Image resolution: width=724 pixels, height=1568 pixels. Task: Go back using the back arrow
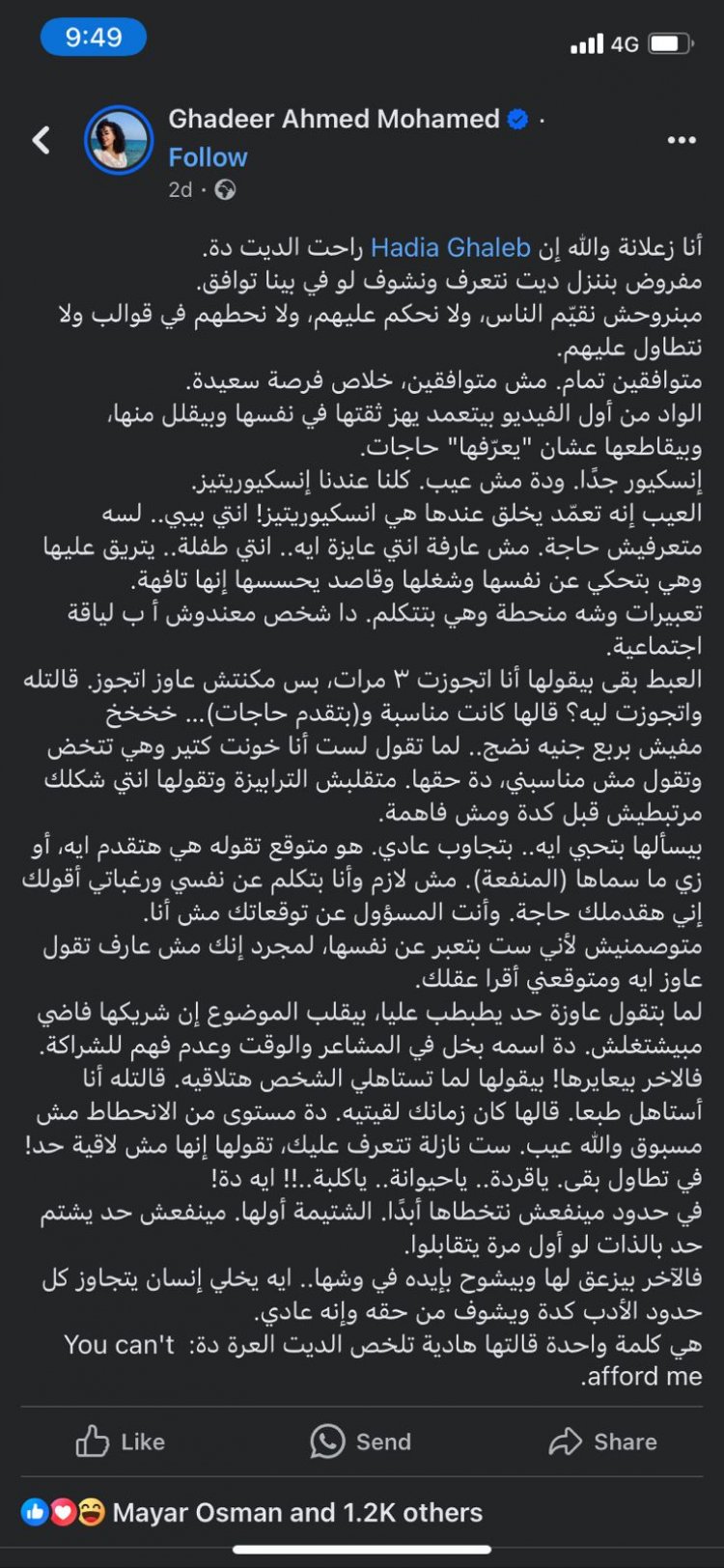[x=41, y=141]
